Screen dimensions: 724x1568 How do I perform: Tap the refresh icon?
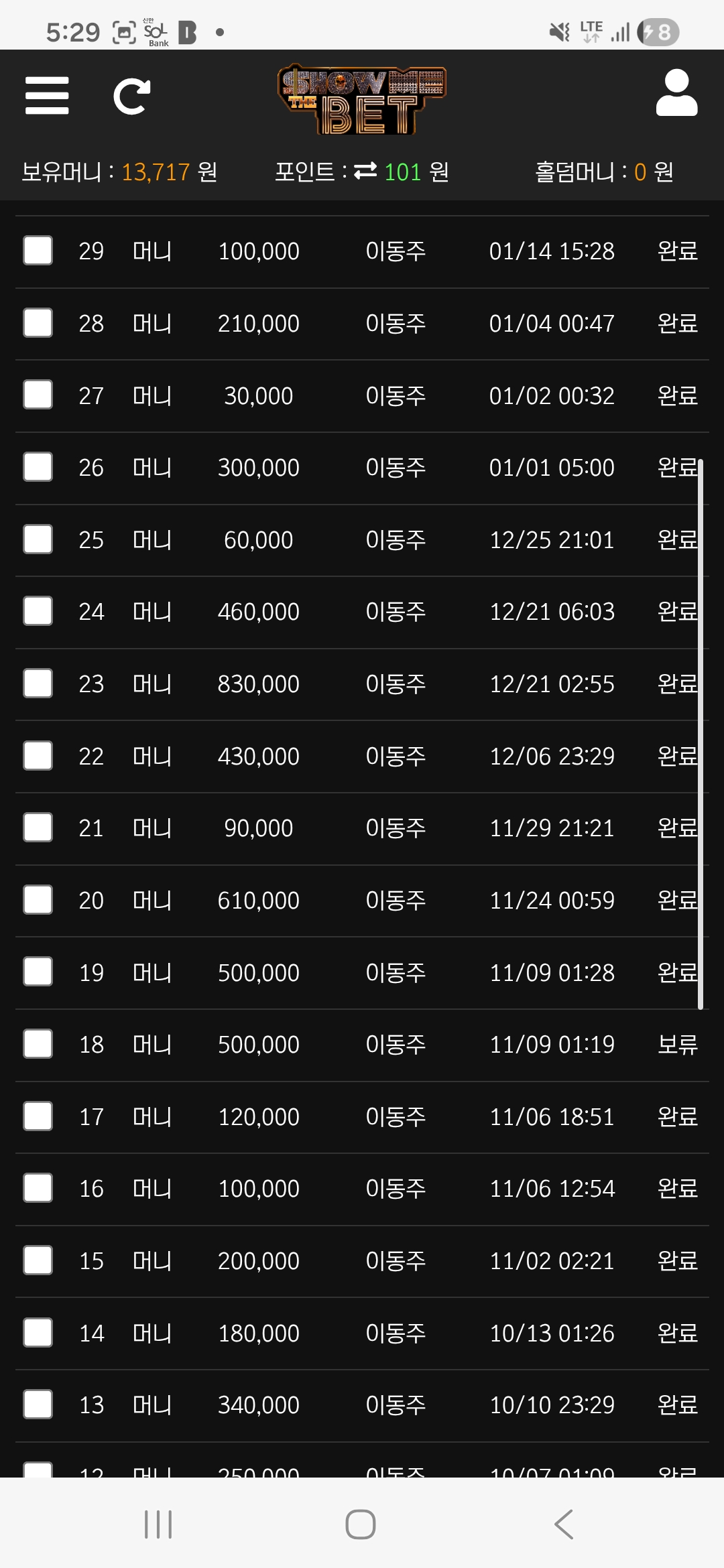pos(131,96)
